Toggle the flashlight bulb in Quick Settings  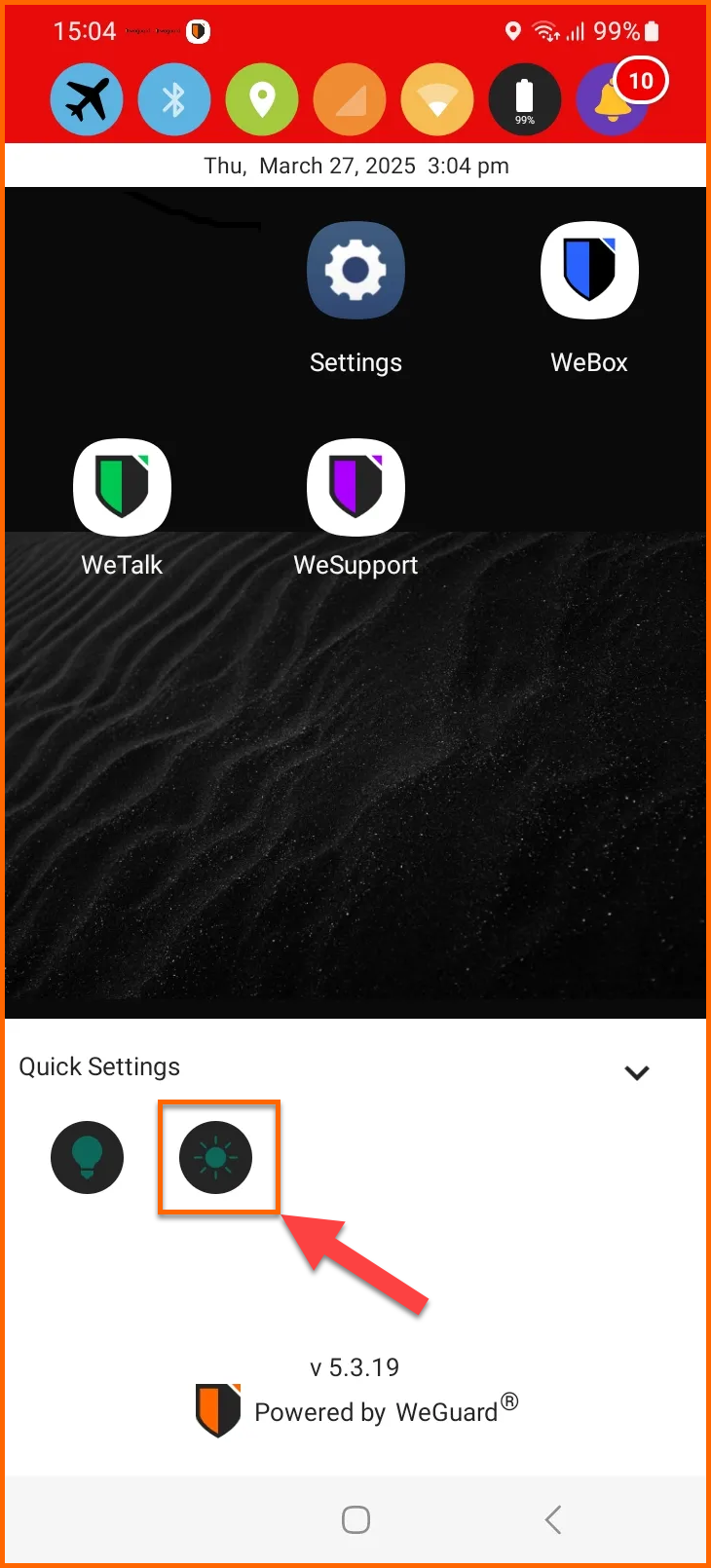click(x=88, y=1157)
